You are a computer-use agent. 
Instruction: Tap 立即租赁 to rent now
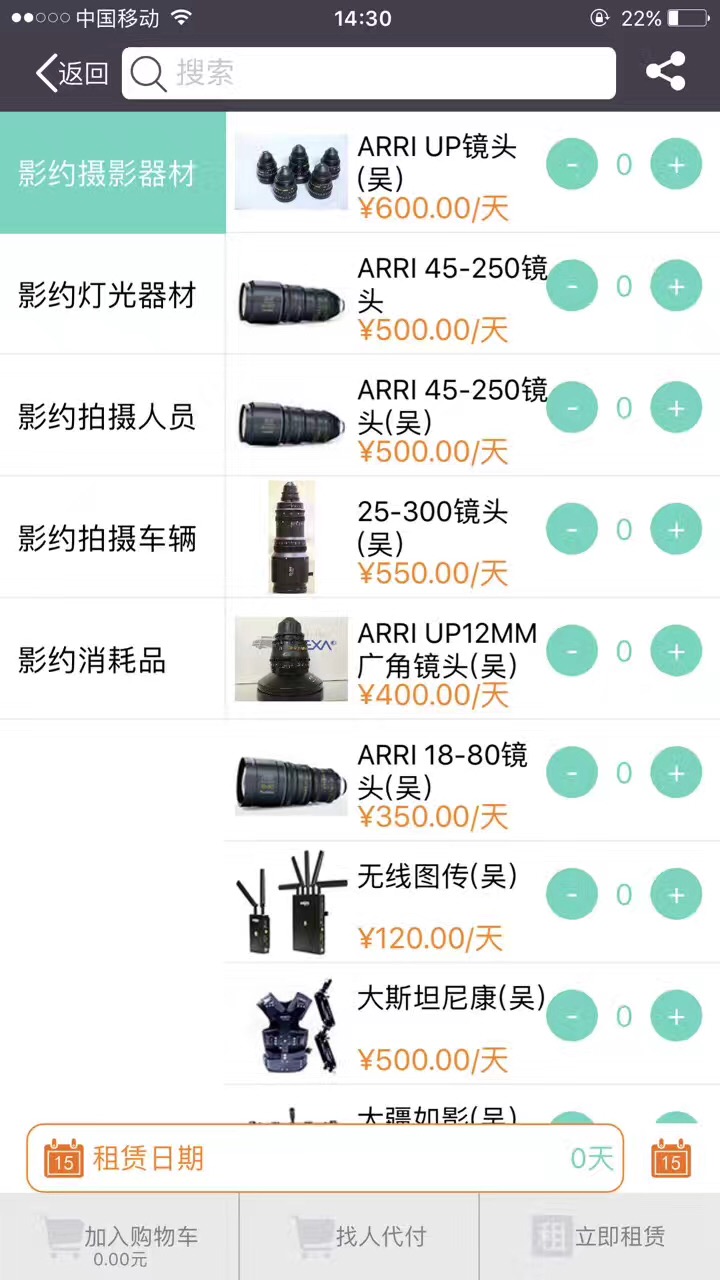[x=600, y=1237]
